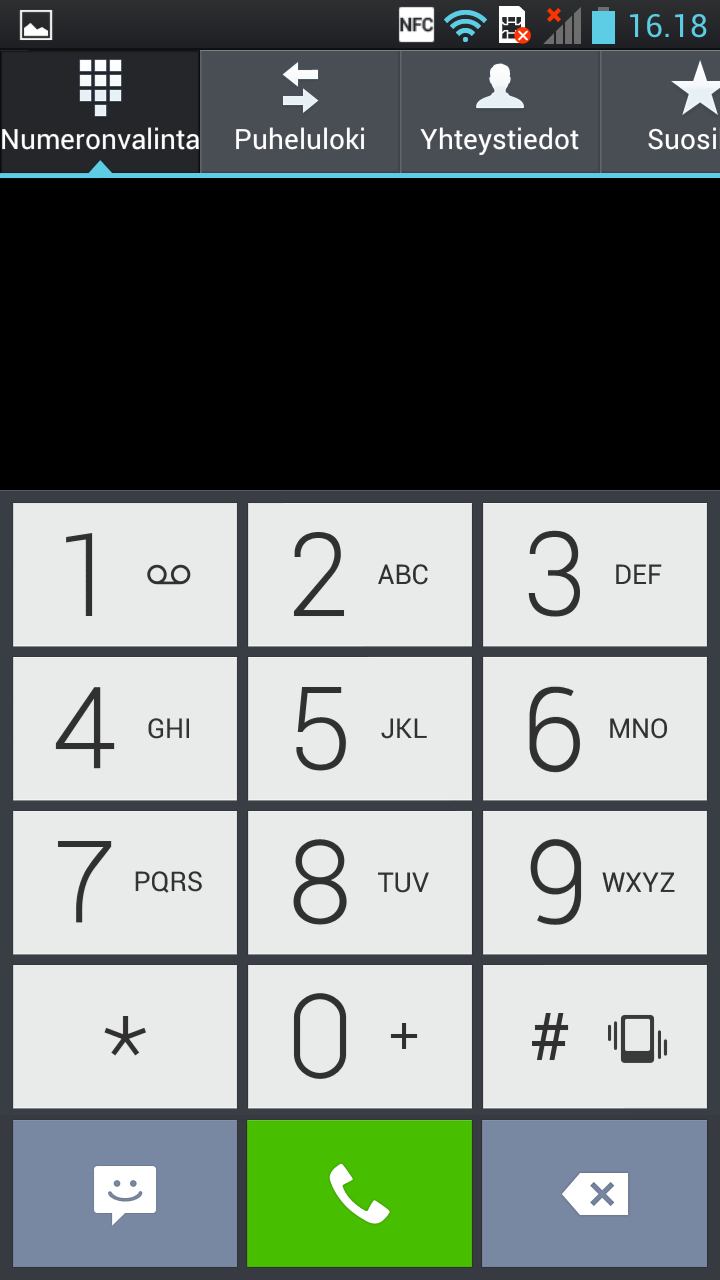720x1280 pixels.
Task: Tap the 4 GHI key
Action: click(x=125, y=728)
